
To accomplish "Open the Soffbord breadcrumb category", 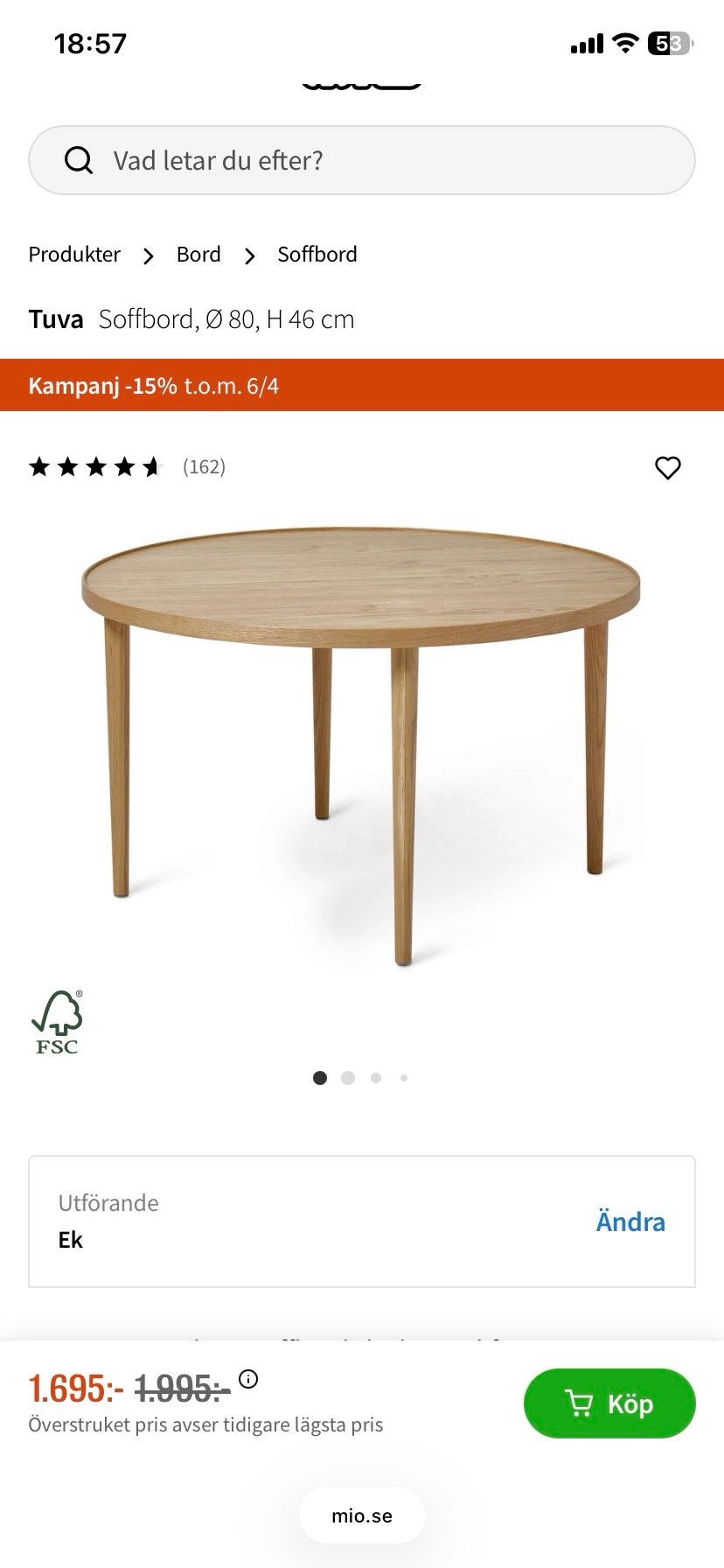I will [x=317, y=255].
